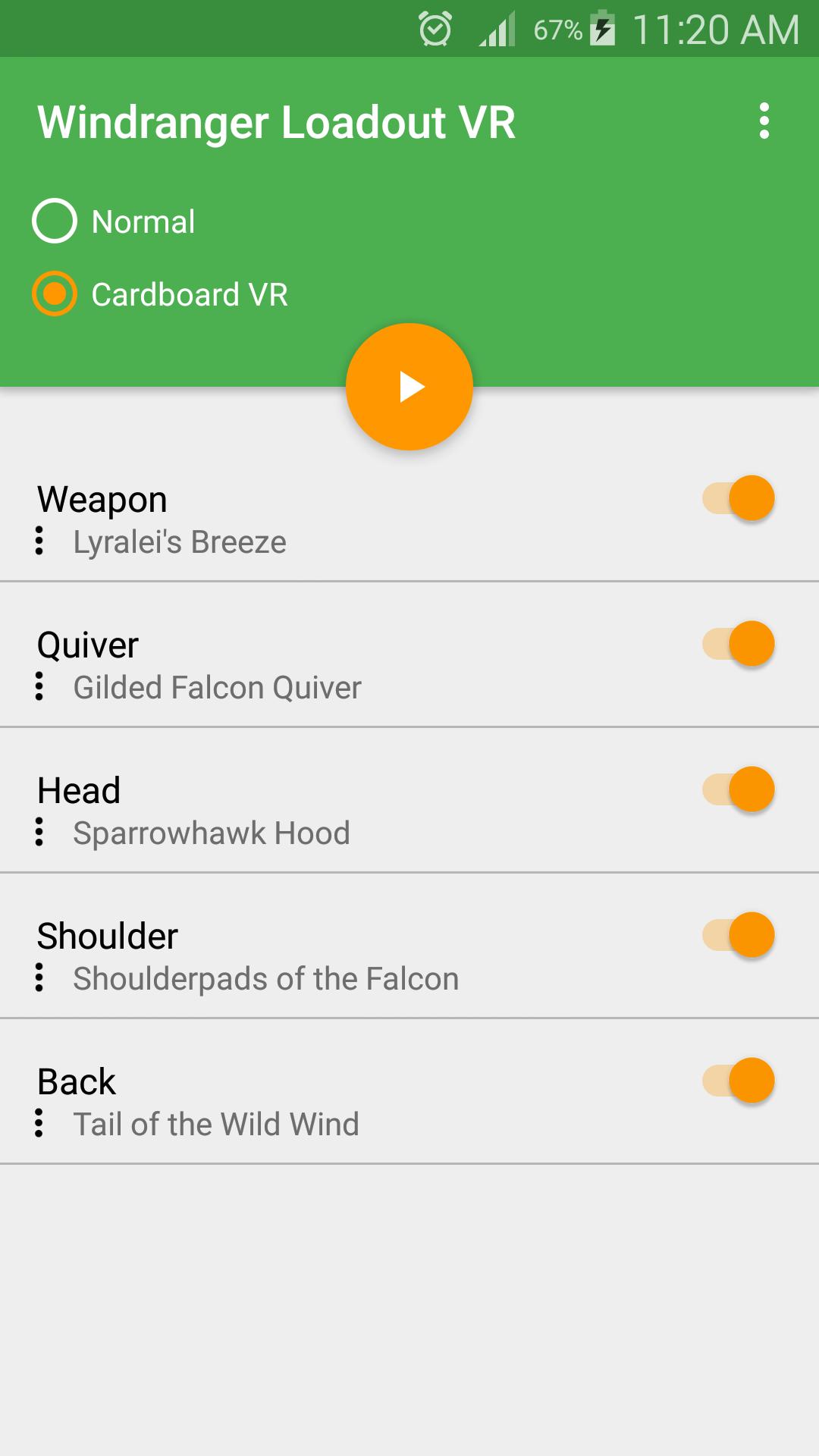Open options for Lyralei's Breeze
This screenshot has height=1456, width=819.
pos(39,541)
